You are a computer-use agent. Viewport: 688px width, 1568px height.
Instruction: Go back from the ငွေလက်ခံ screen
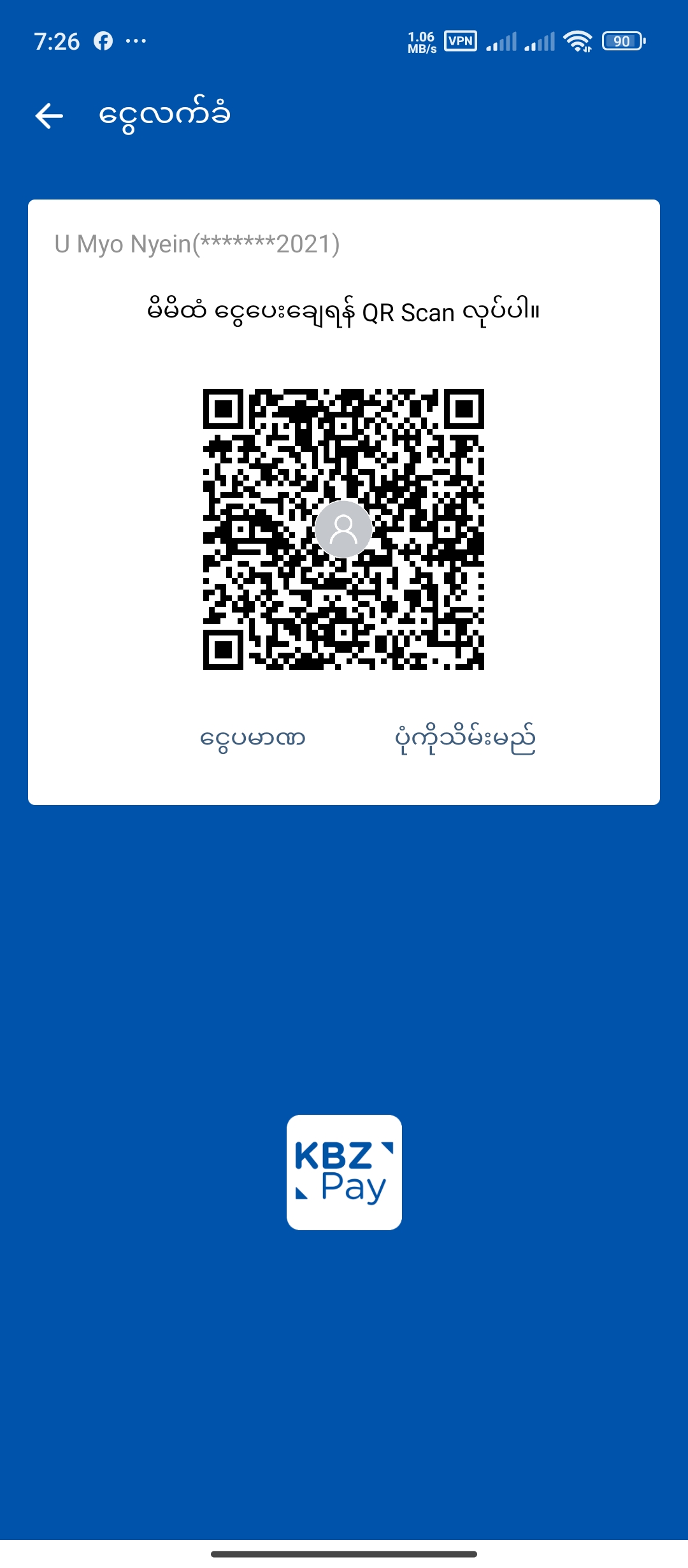[x=49, y=116]
